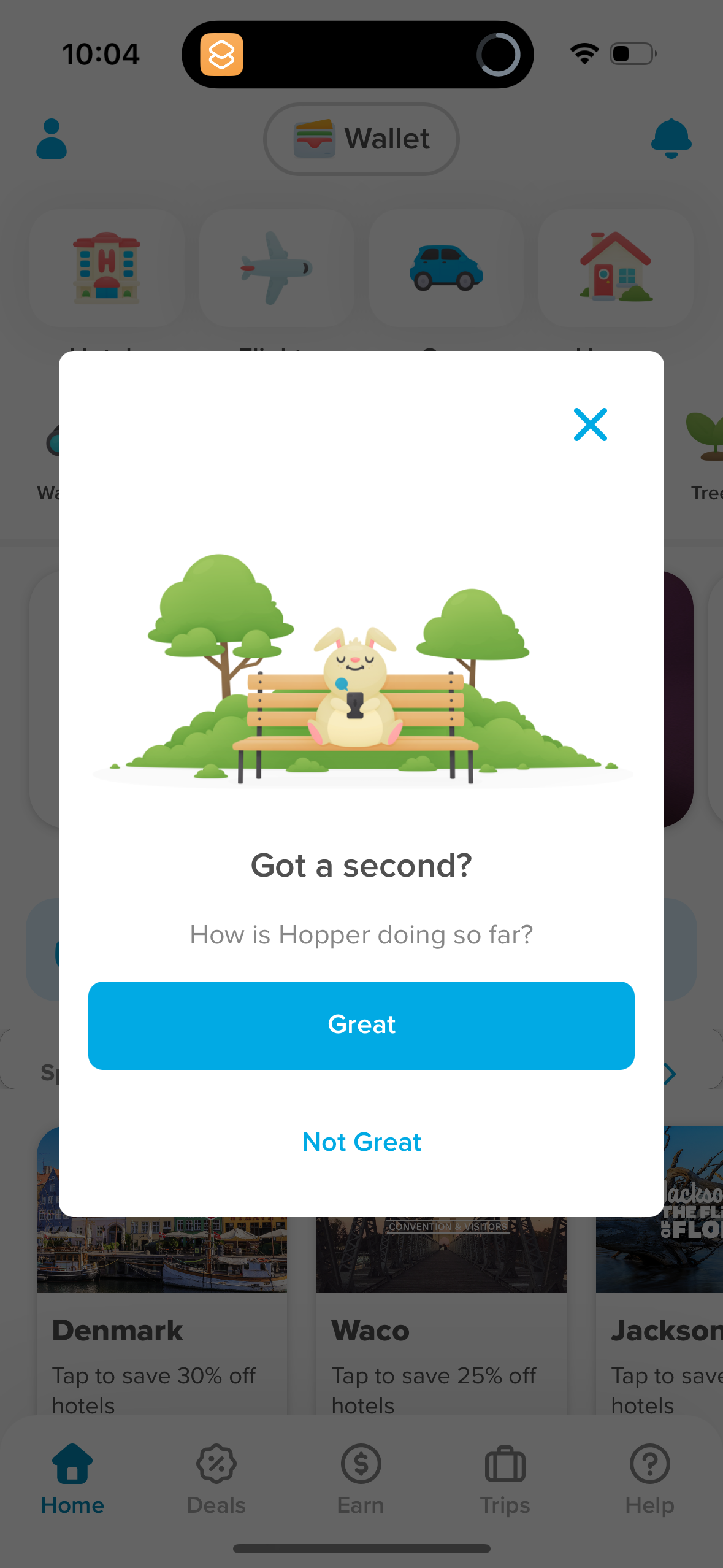The image size is (723, 1568).
Task: Choose Not Great feedback option
Action: (x=361, y=1142)
